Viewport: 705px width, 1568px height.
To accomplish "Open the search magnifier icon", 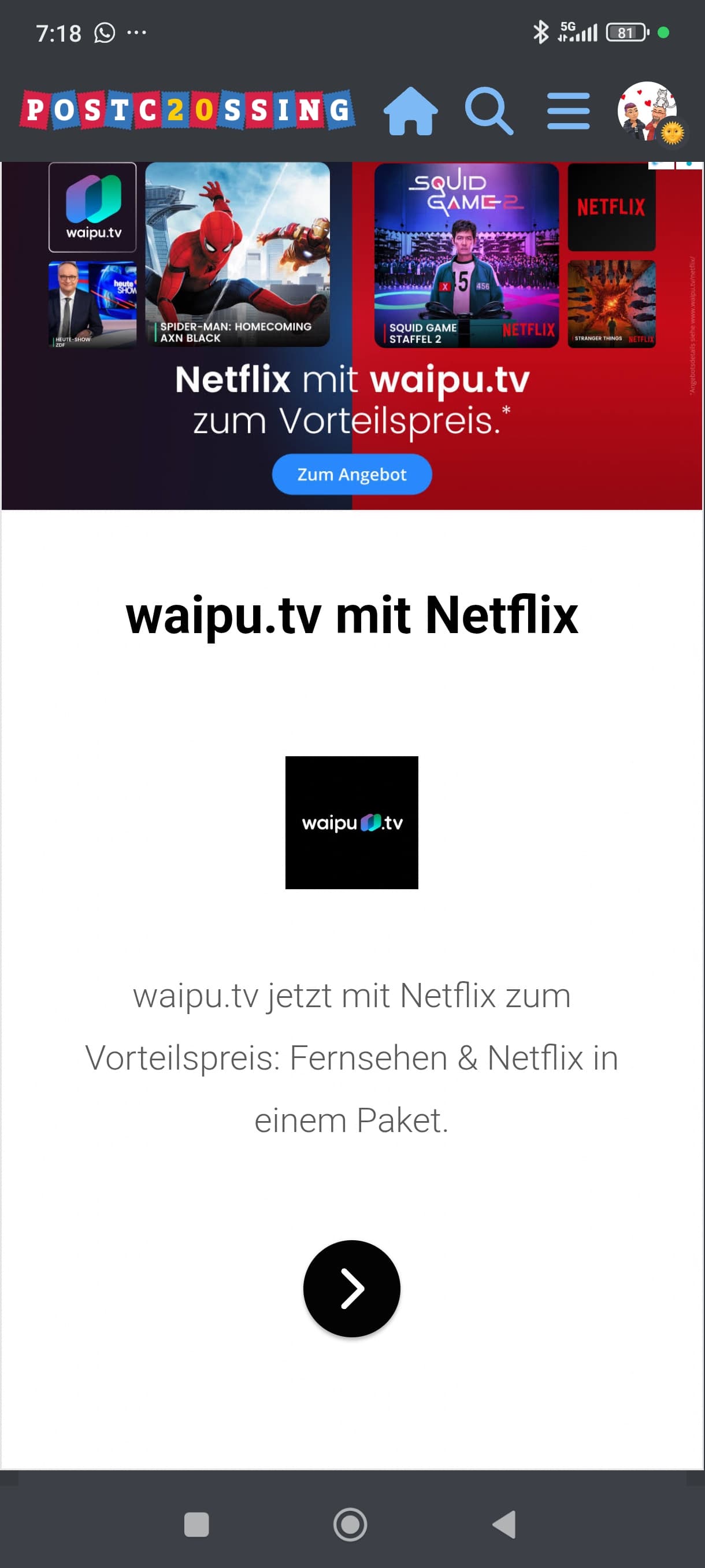I will tap(488, 111).
